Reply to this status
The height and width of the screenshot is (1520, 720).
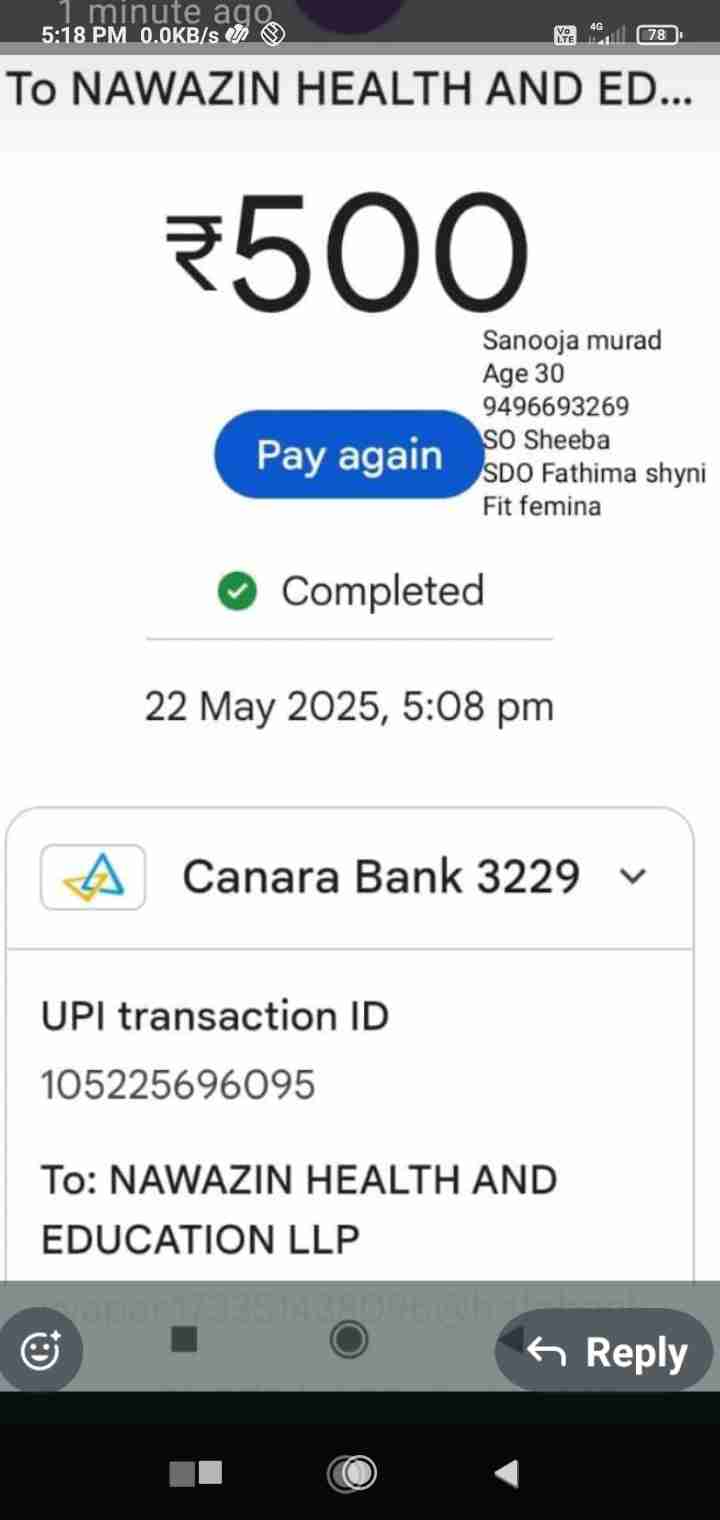click(x=605, y=1352)
